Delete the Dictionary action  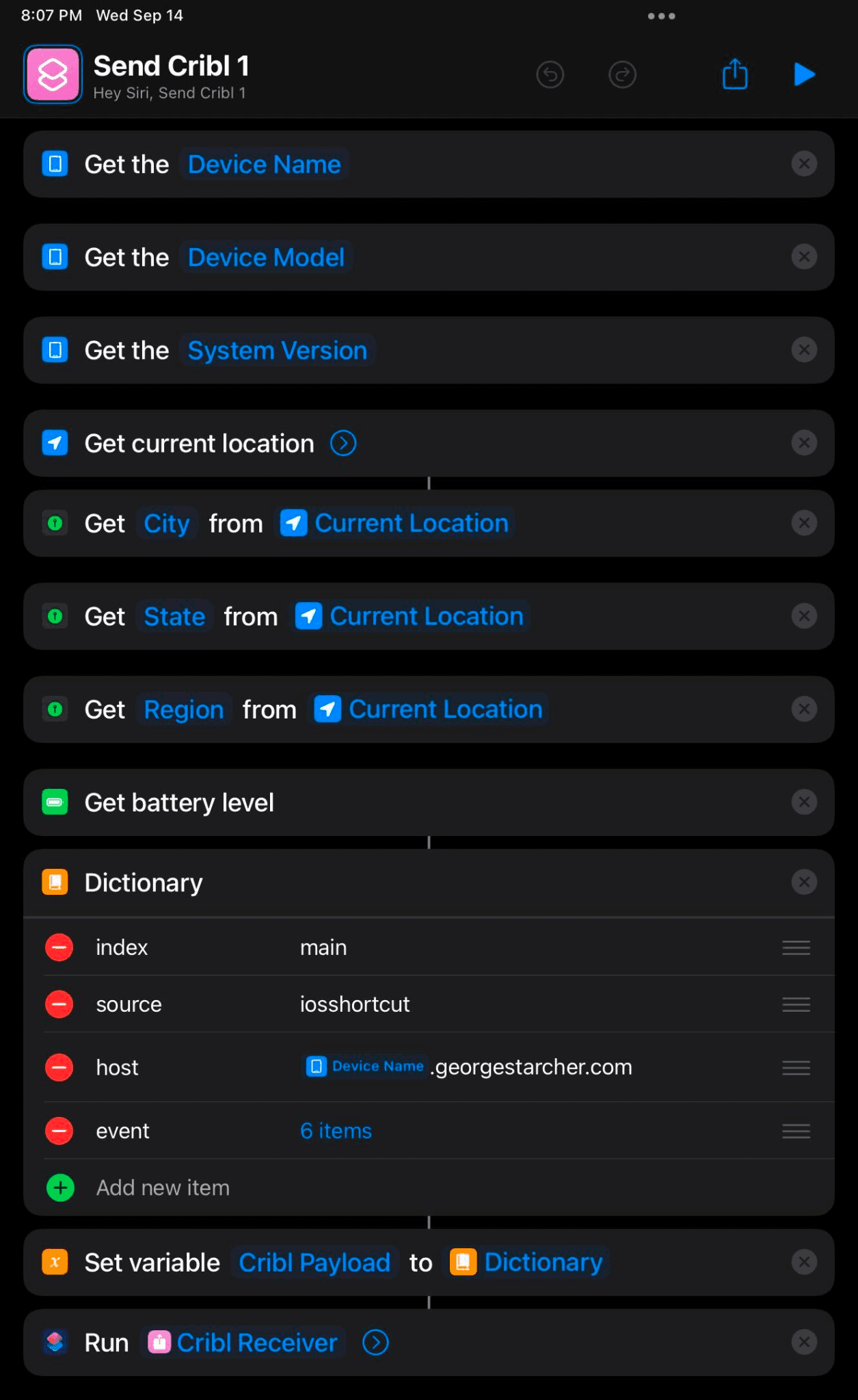[x=804, y=883]
